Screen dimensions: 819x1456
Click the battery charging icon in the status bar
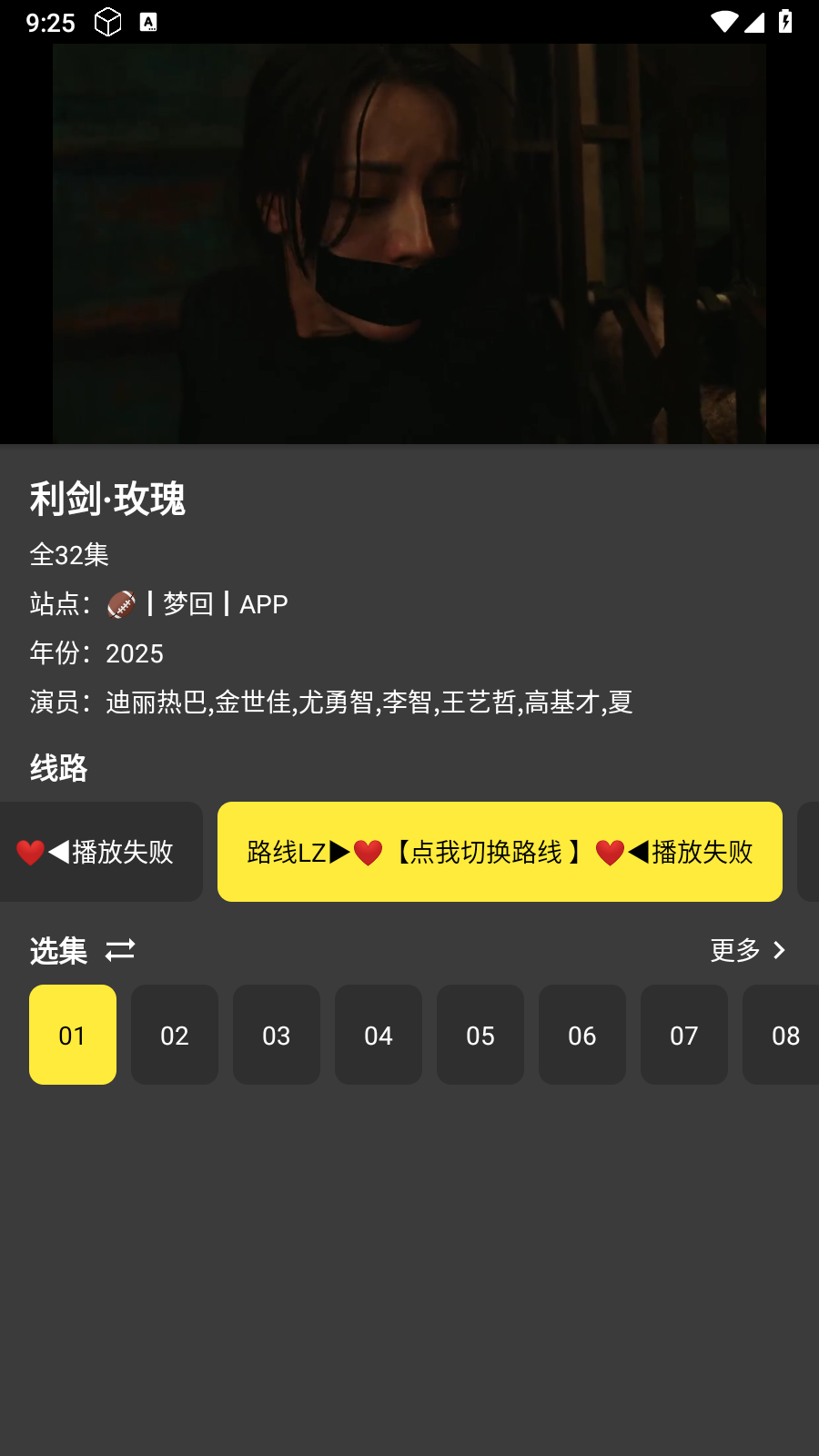point(787,23)
